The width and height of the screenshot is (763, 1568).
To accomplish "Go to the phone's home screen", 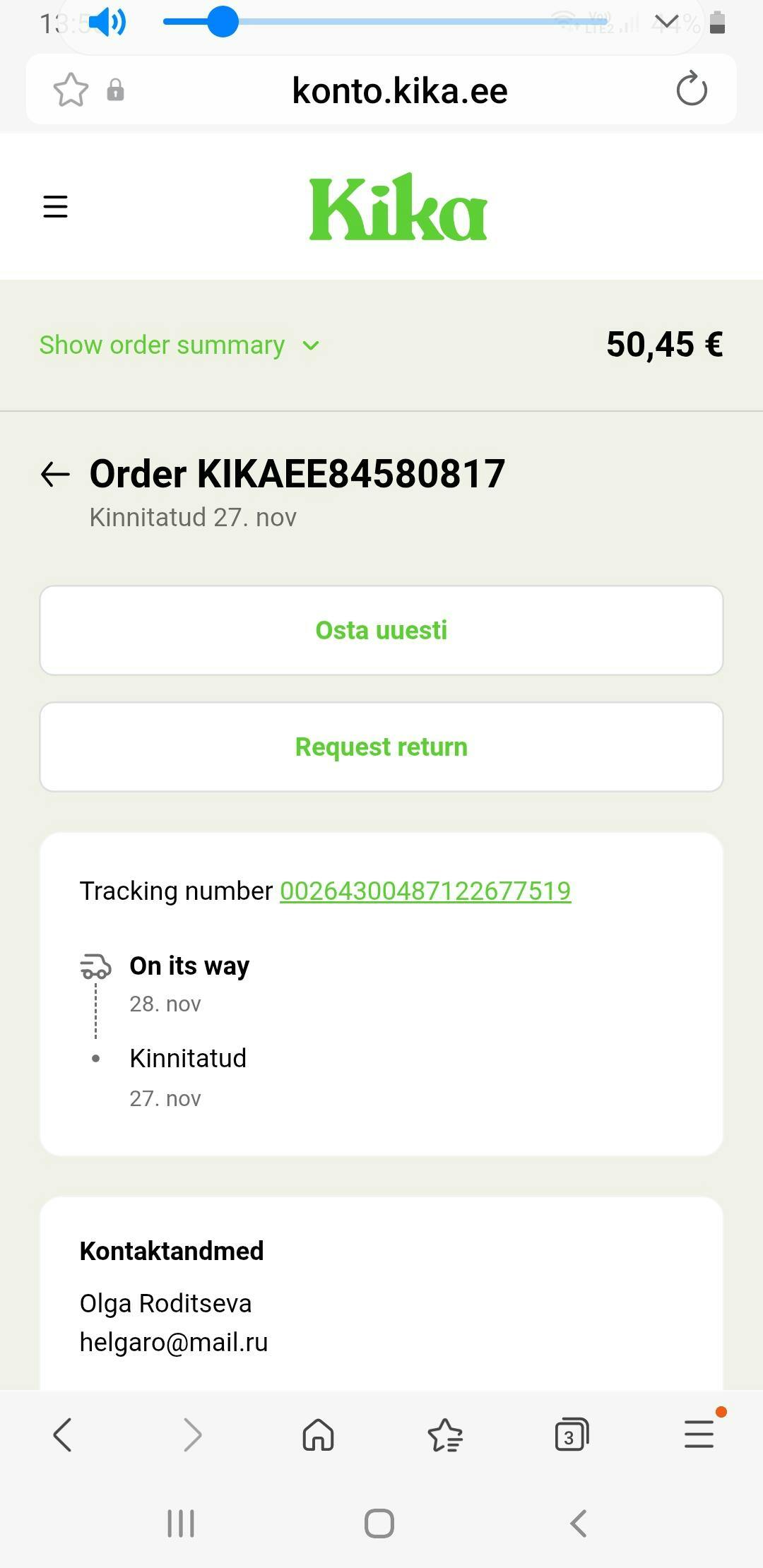I will click(379, 1523).
